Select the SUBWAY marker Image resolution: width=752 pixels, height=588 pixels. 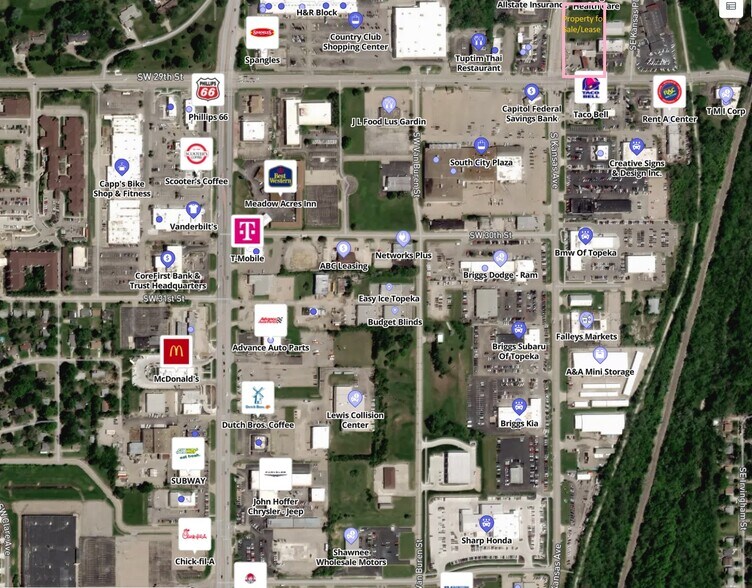[x=188, y=452]
